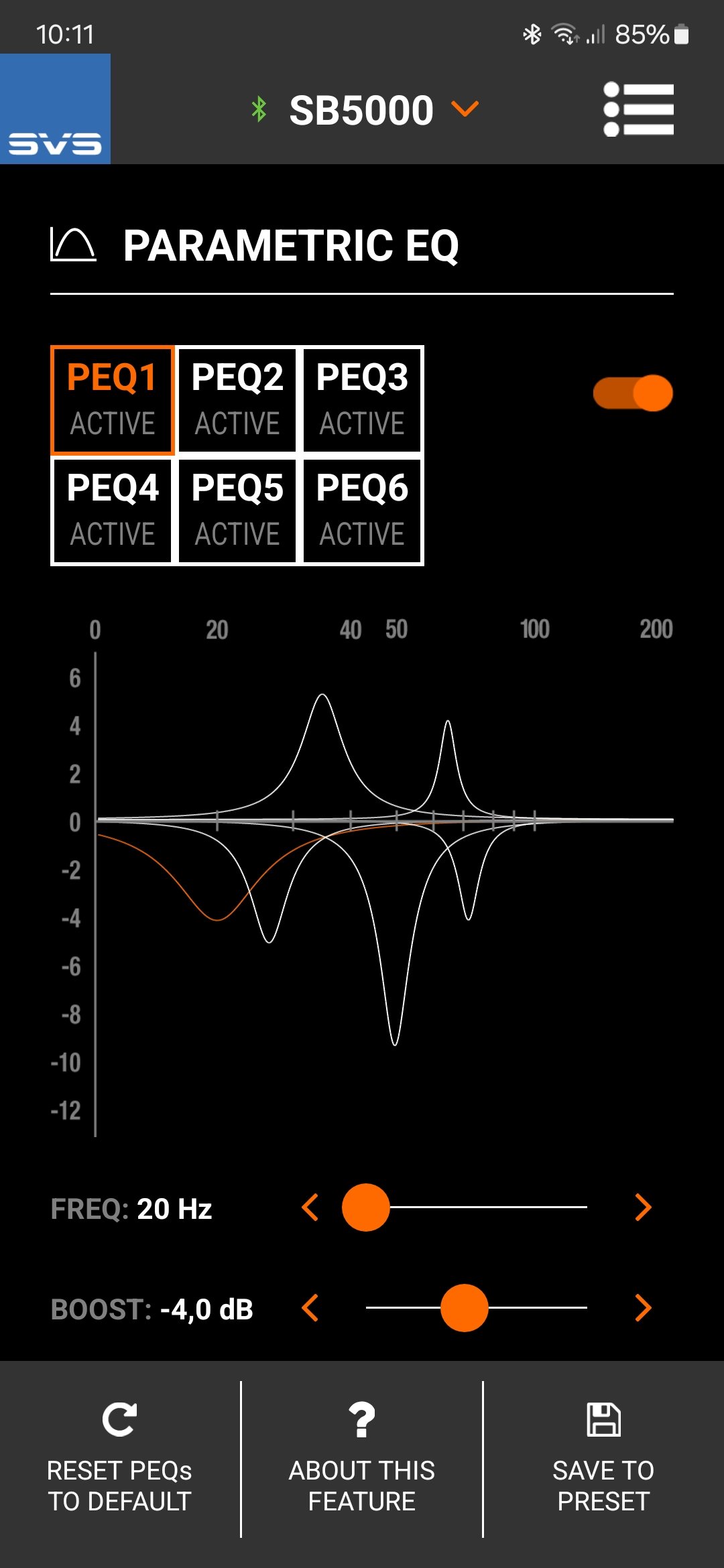This screenshot has height=1568, width=724.
Task: Increase frequency with the right arrow
Action: click(x=643, y=1207)
